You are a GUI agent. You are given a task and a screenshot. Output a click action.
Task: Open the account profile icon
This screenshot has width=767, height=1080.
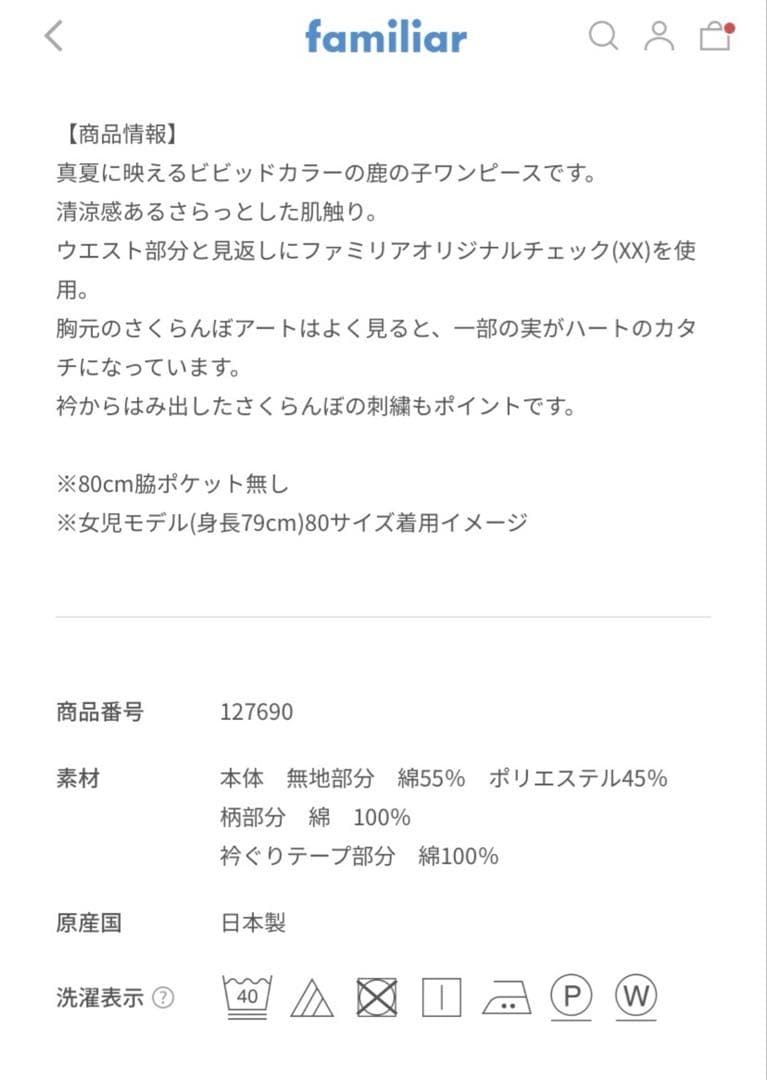tap(659, 36)
